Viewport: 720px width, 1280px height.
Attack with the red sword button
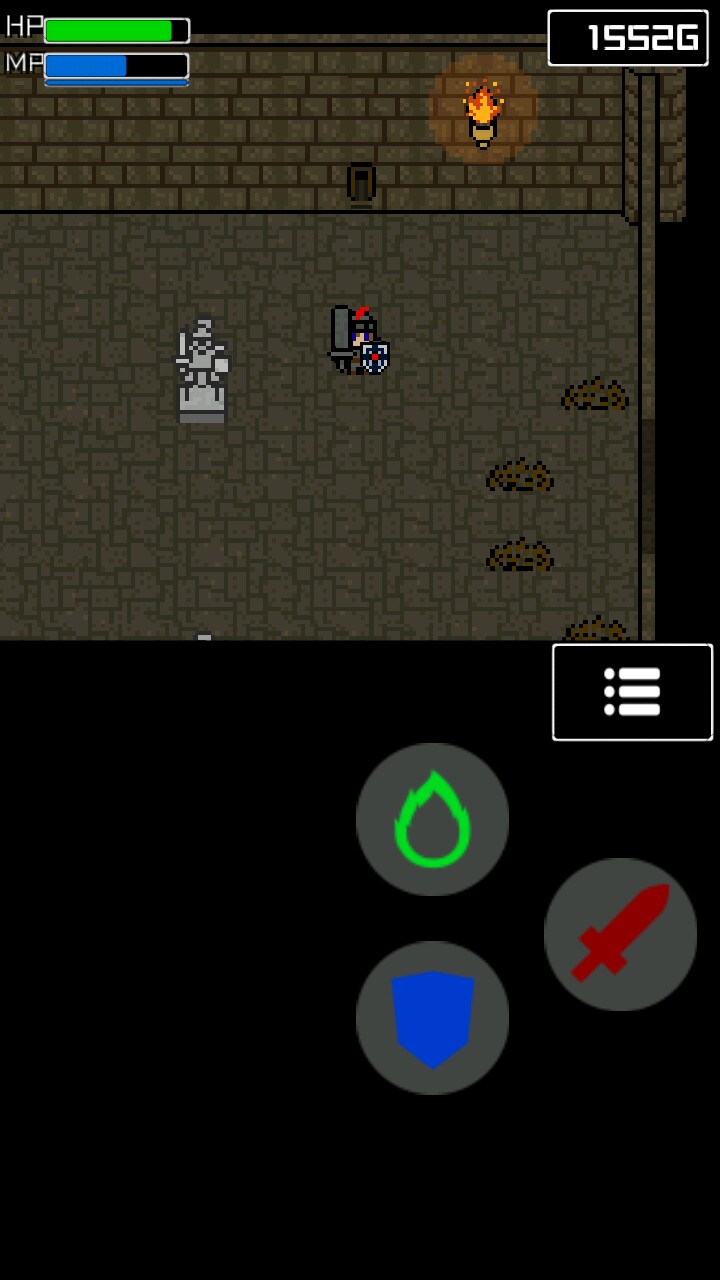pos(620,934)
